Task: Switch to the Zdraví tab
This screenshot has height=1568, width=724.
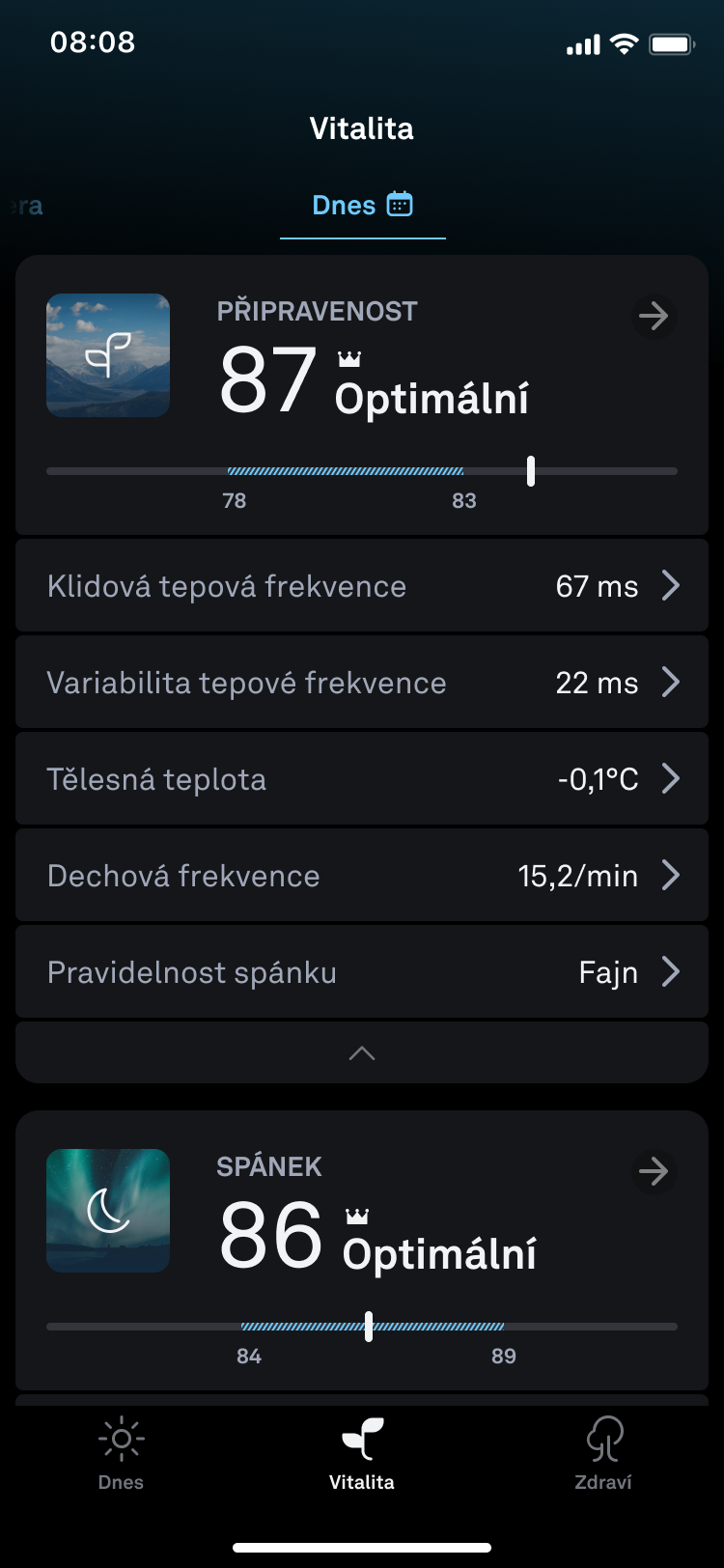Action: click(x=603, y=1453)
